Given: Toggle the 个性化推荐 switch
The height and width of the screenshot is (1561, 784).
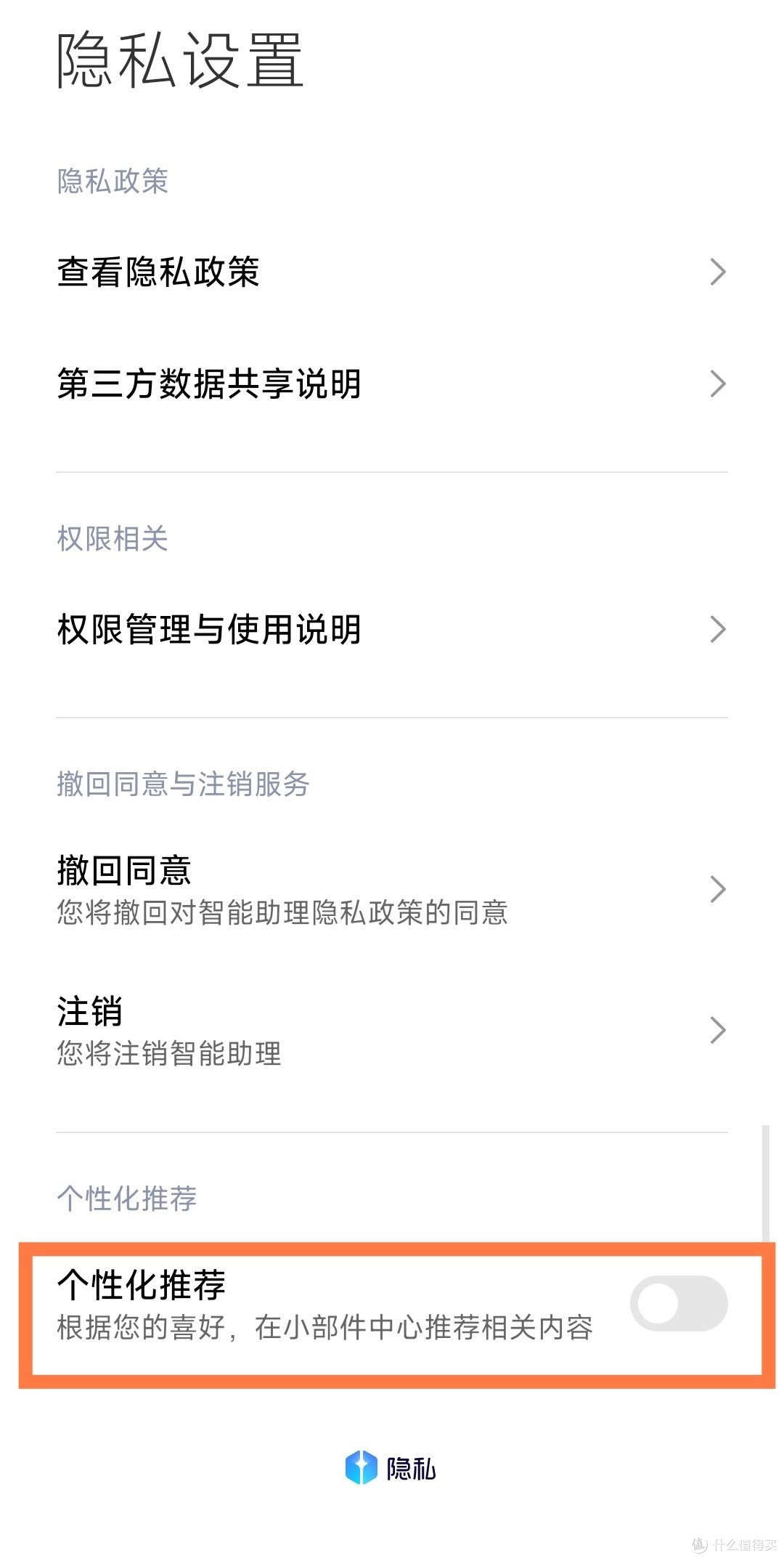Looking at the screenshot, I should (679, 1303).
